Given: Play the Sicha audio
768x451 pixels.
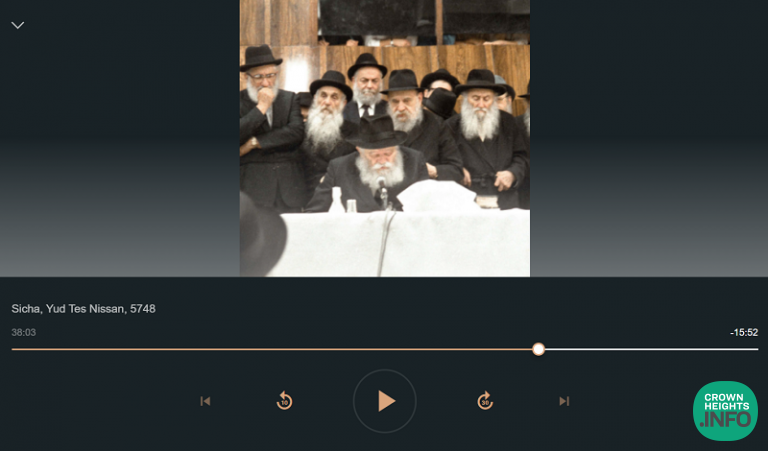Looking at the screenshot, I should coord(385,401).
